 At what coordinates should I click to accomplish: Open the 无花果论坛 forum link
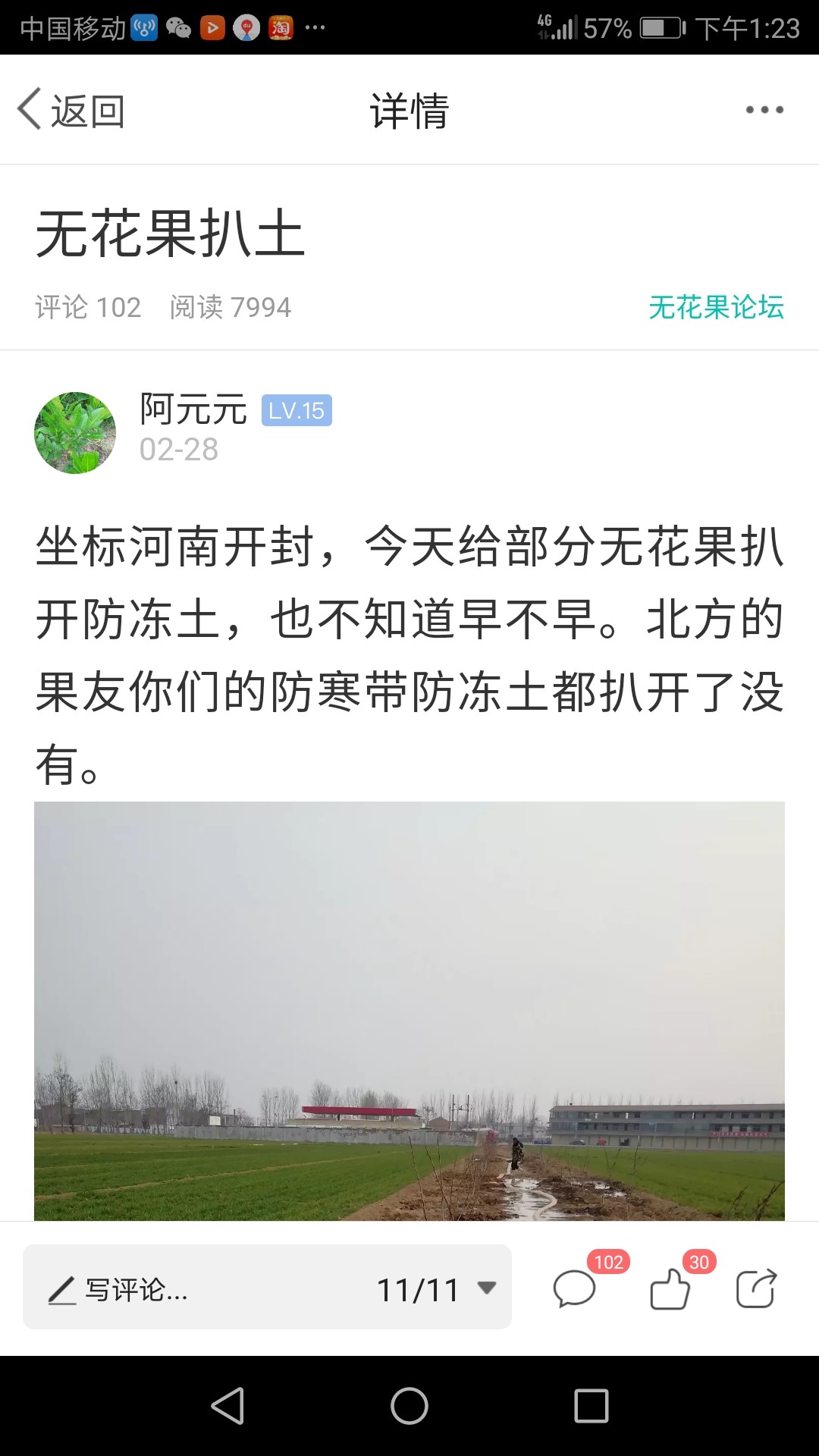[716, 307]
